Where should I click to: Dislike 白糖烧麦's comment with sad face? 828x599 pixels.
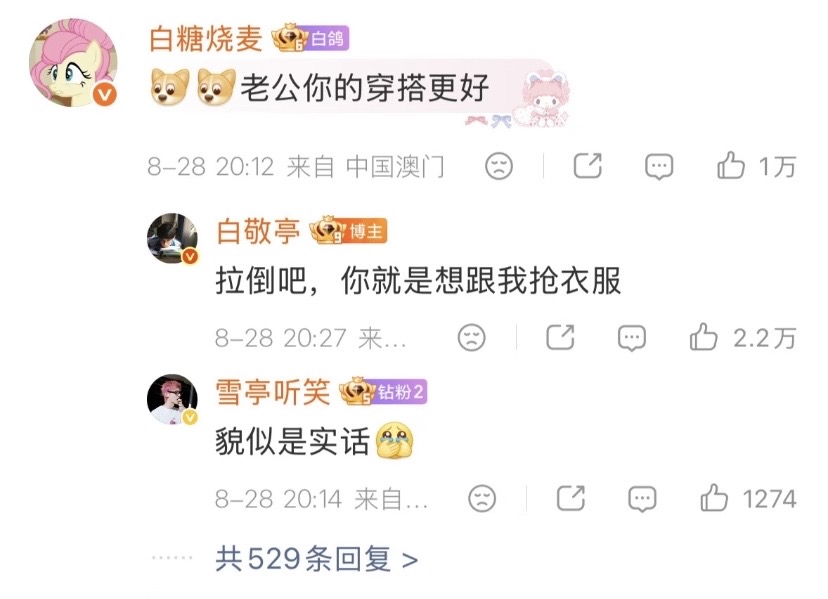point(498,166)
